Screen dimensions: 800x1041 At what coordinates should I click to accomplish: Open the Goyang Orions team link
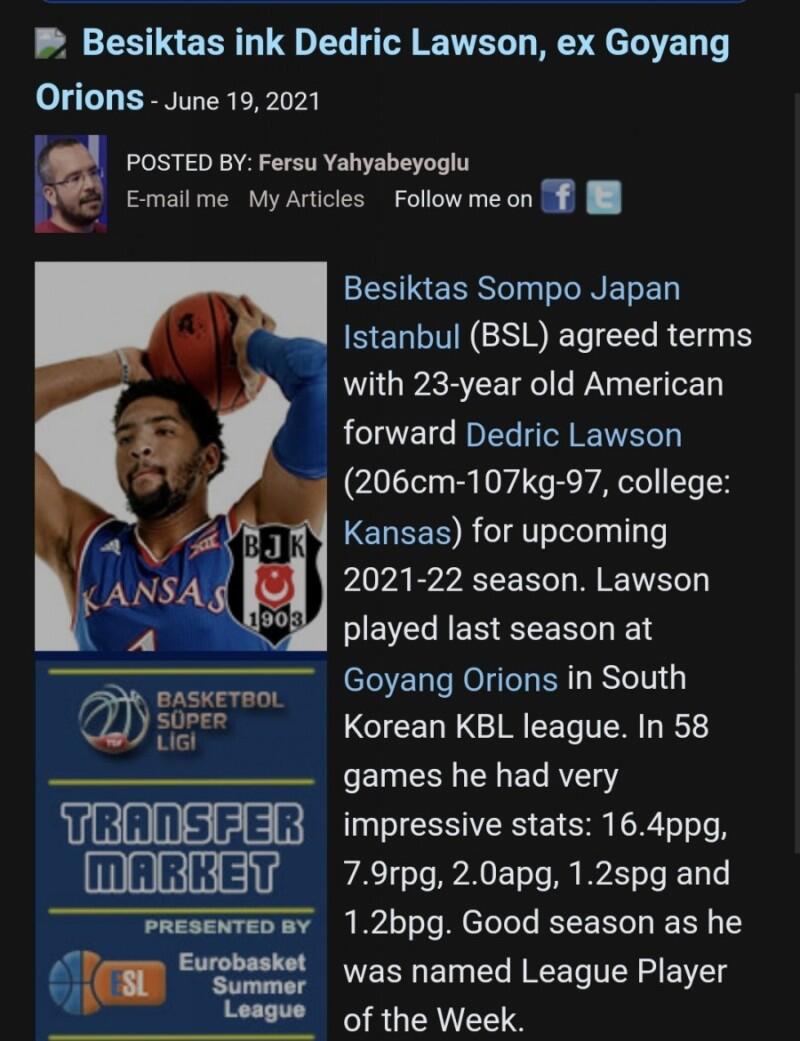coord(450,679)
